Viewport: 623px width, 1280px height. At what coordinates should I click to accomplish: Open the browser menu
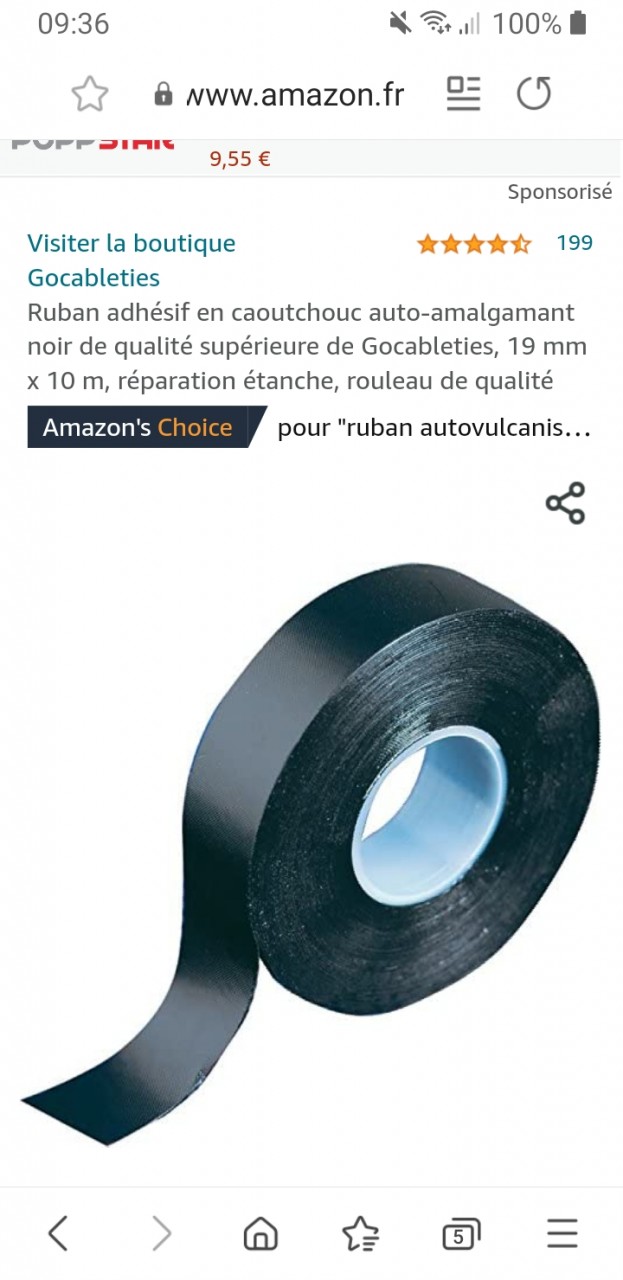coord(563,1233)
